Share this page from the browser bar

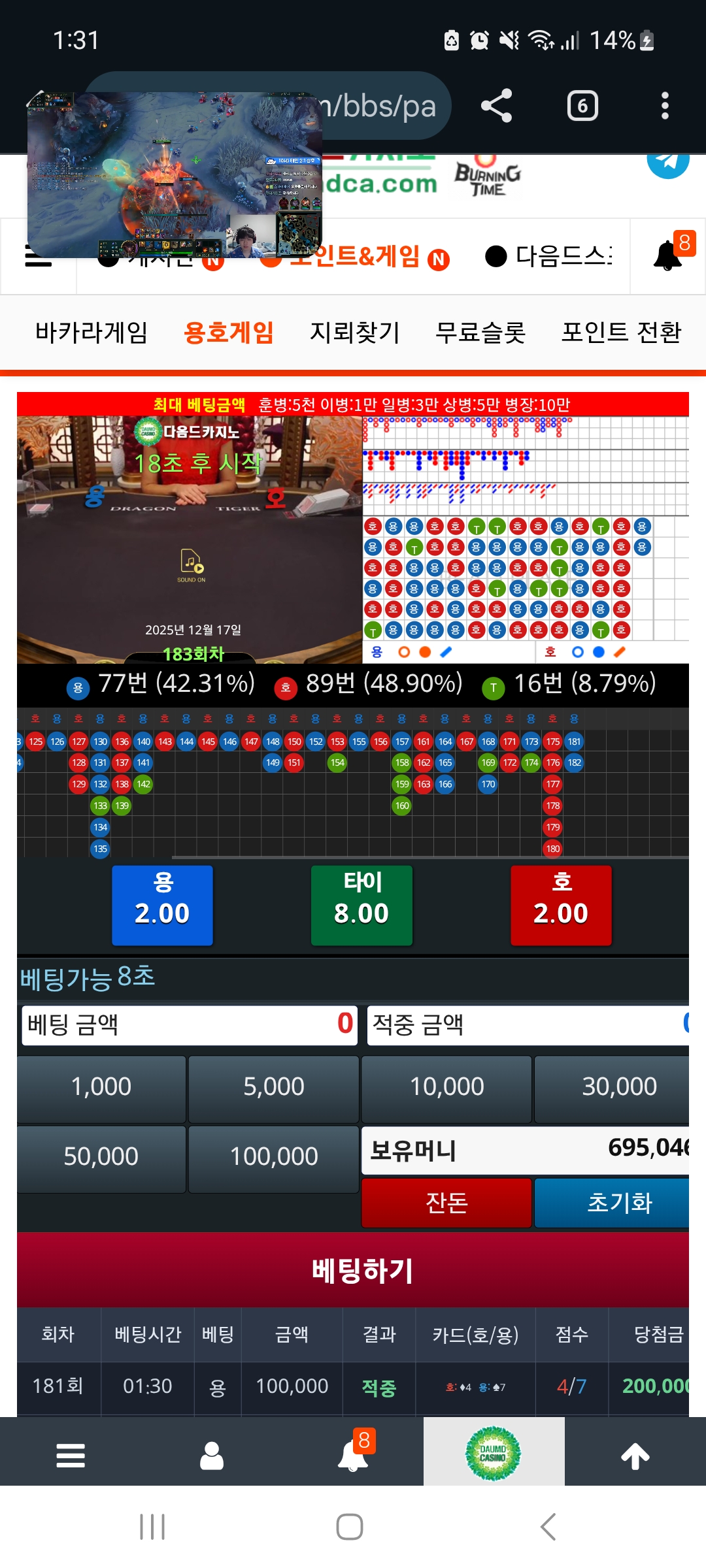(496, 106)
